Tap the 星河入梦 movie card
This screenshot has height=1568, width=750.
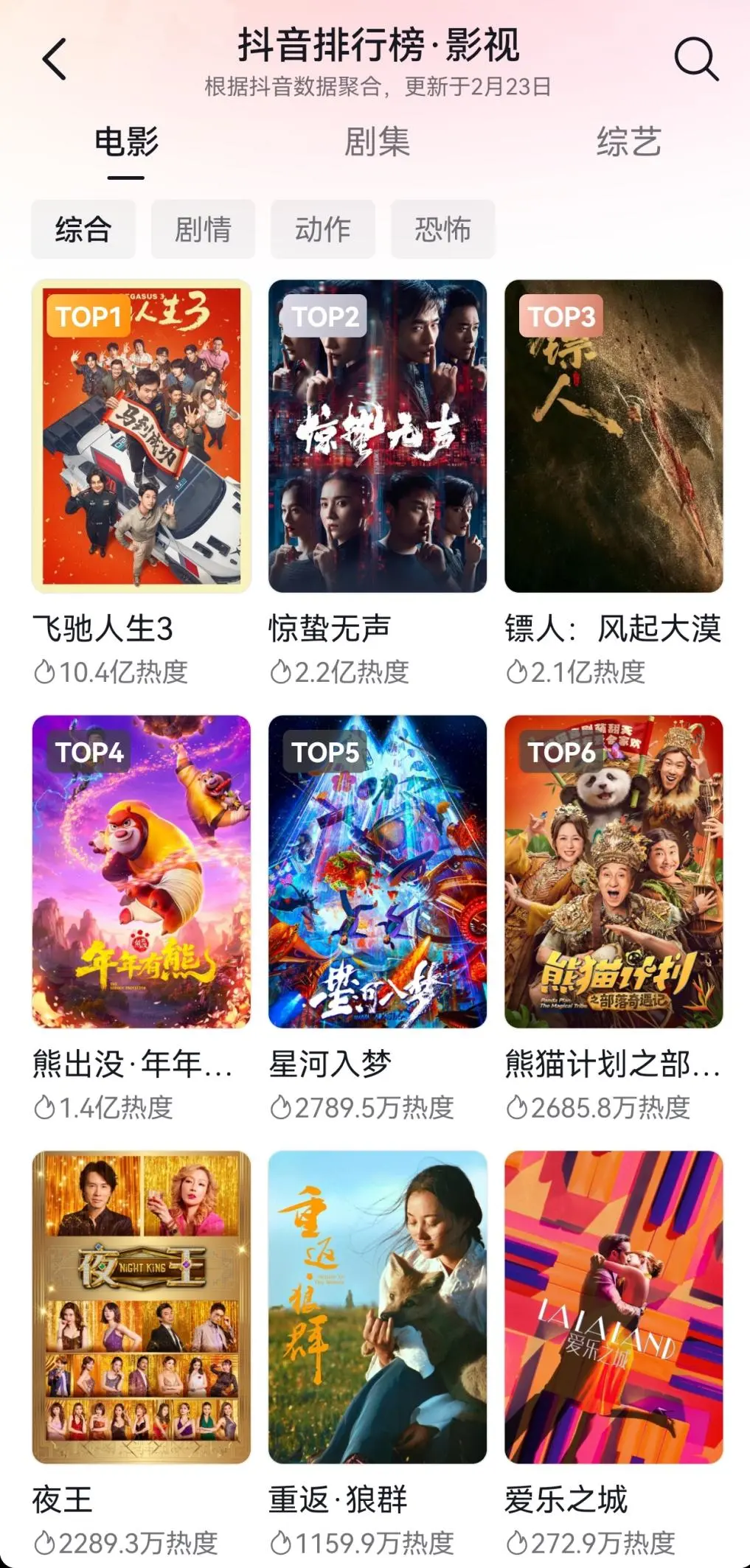[378, 871]
